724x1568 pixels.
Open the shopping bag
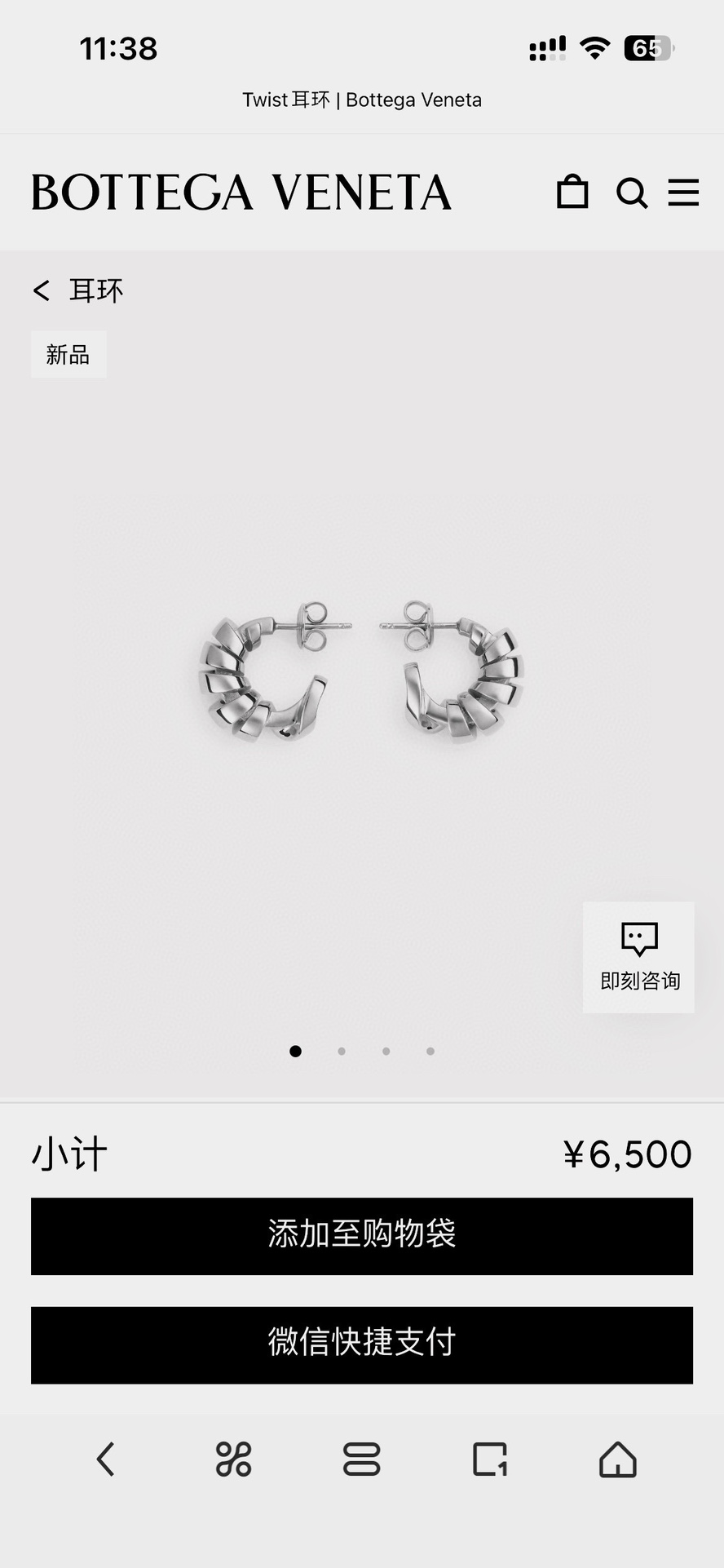pos(572,193)
